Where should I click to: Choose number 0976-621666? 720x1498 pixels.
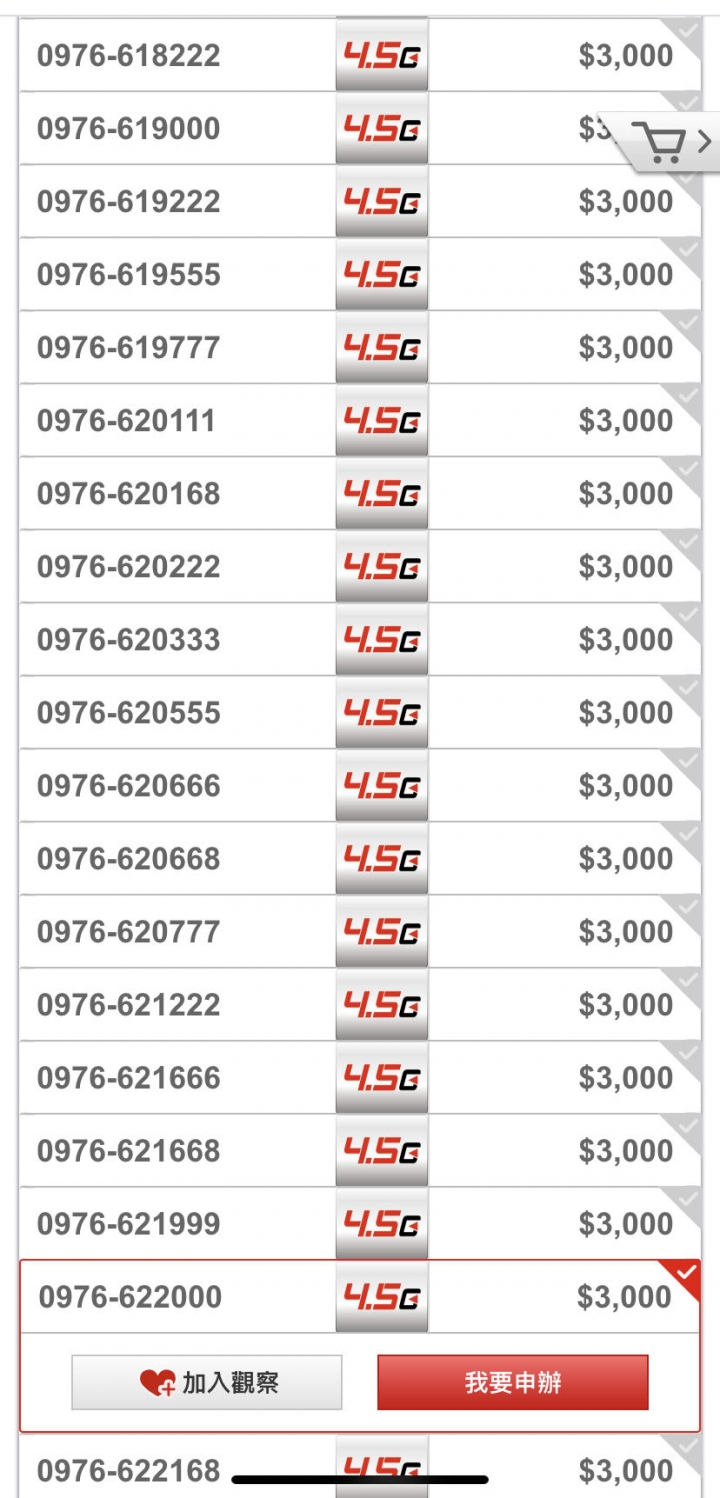(360, 1077)
